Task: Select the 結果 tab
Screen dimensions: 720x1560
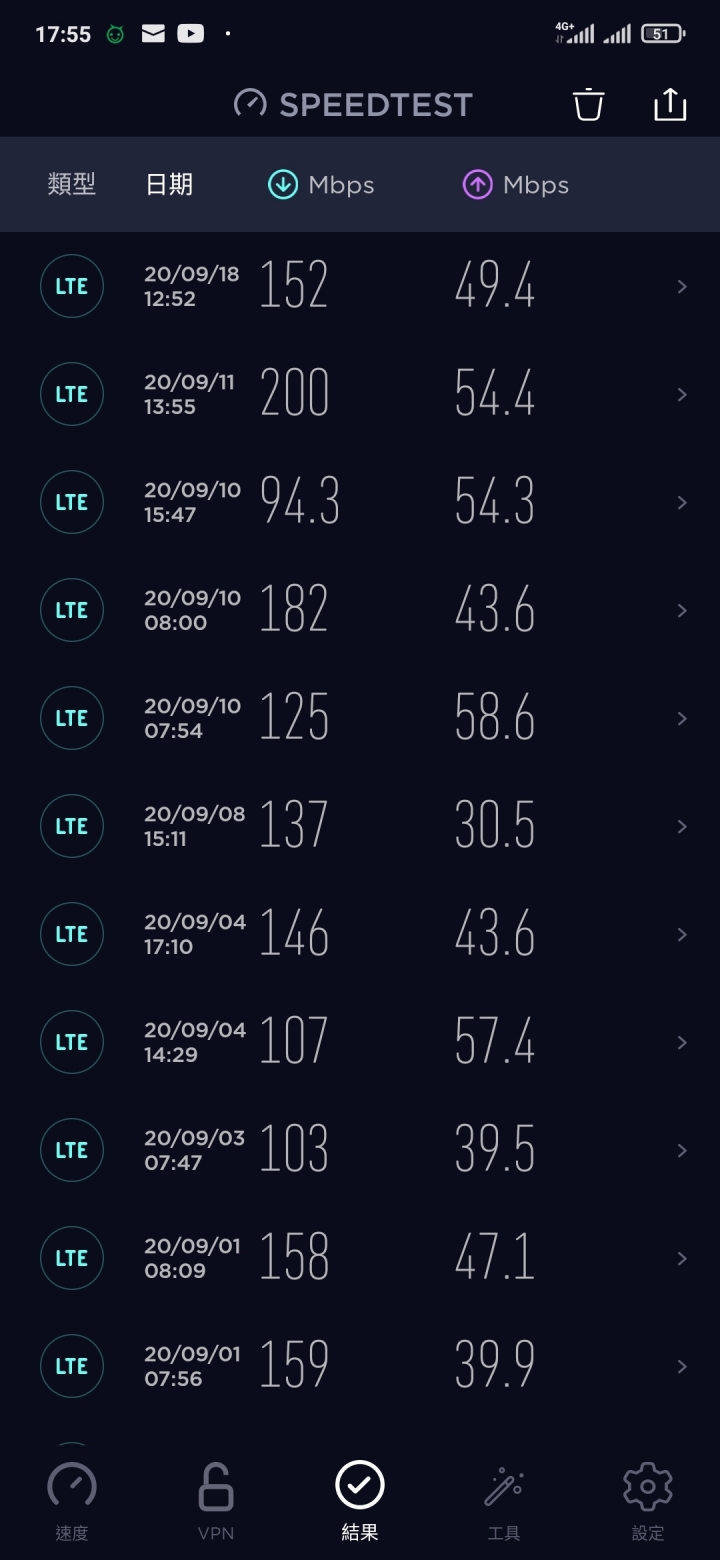Action: click(x=360, y=1501)
